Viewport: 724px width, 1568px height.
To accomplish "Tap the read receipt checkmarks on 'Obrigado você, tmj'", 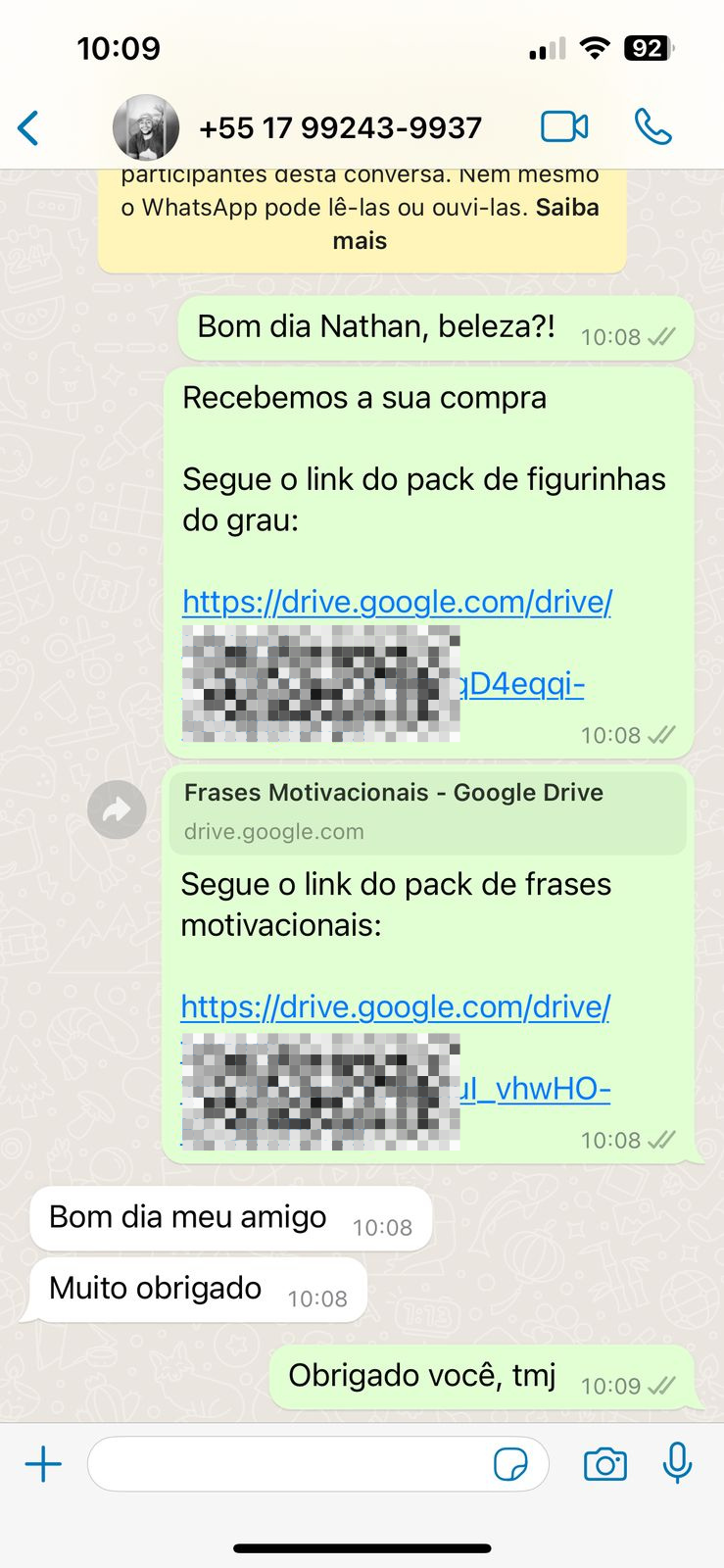I will (x=664, y=1386).
